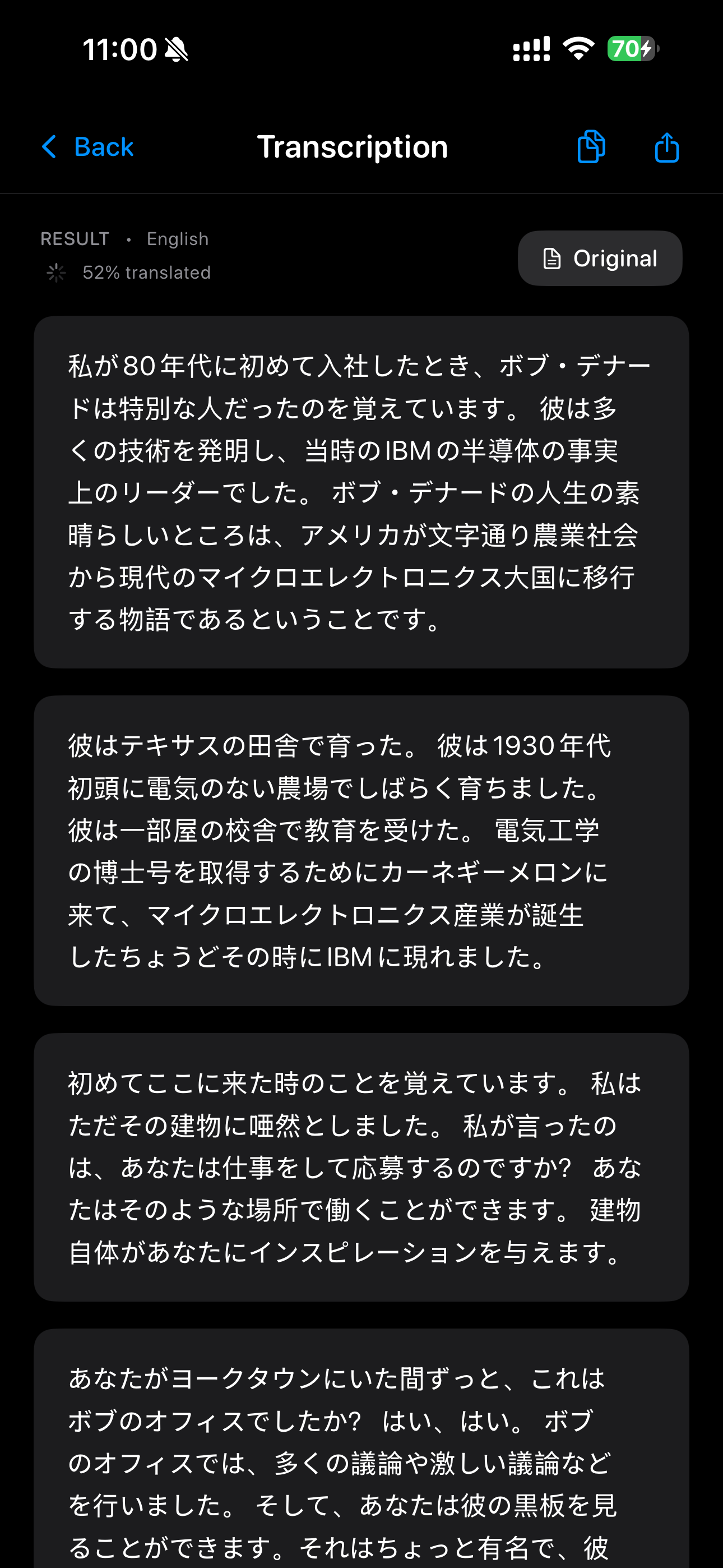Switch to the Original text
Screen dimensions: 723x1568
[x=600, y=258]
